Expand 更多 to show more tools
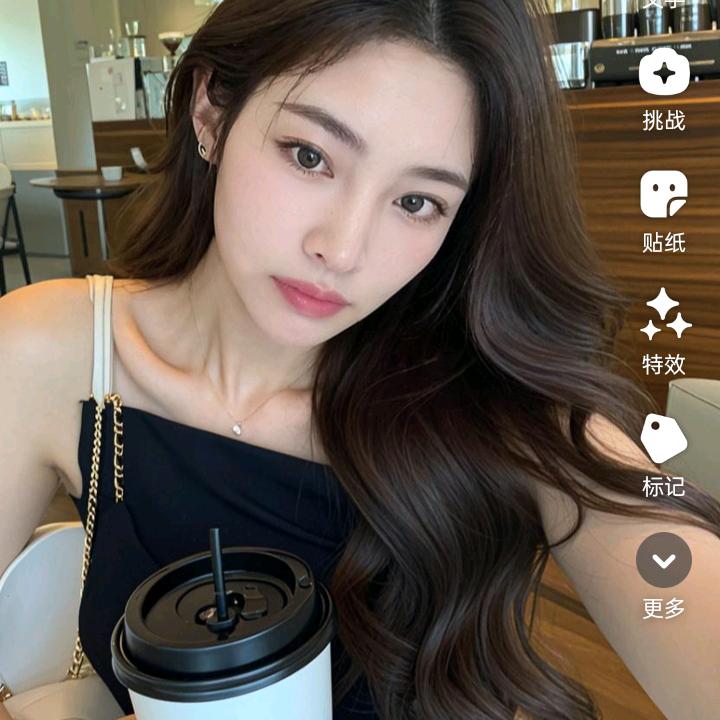 click(x=664, y=560)
